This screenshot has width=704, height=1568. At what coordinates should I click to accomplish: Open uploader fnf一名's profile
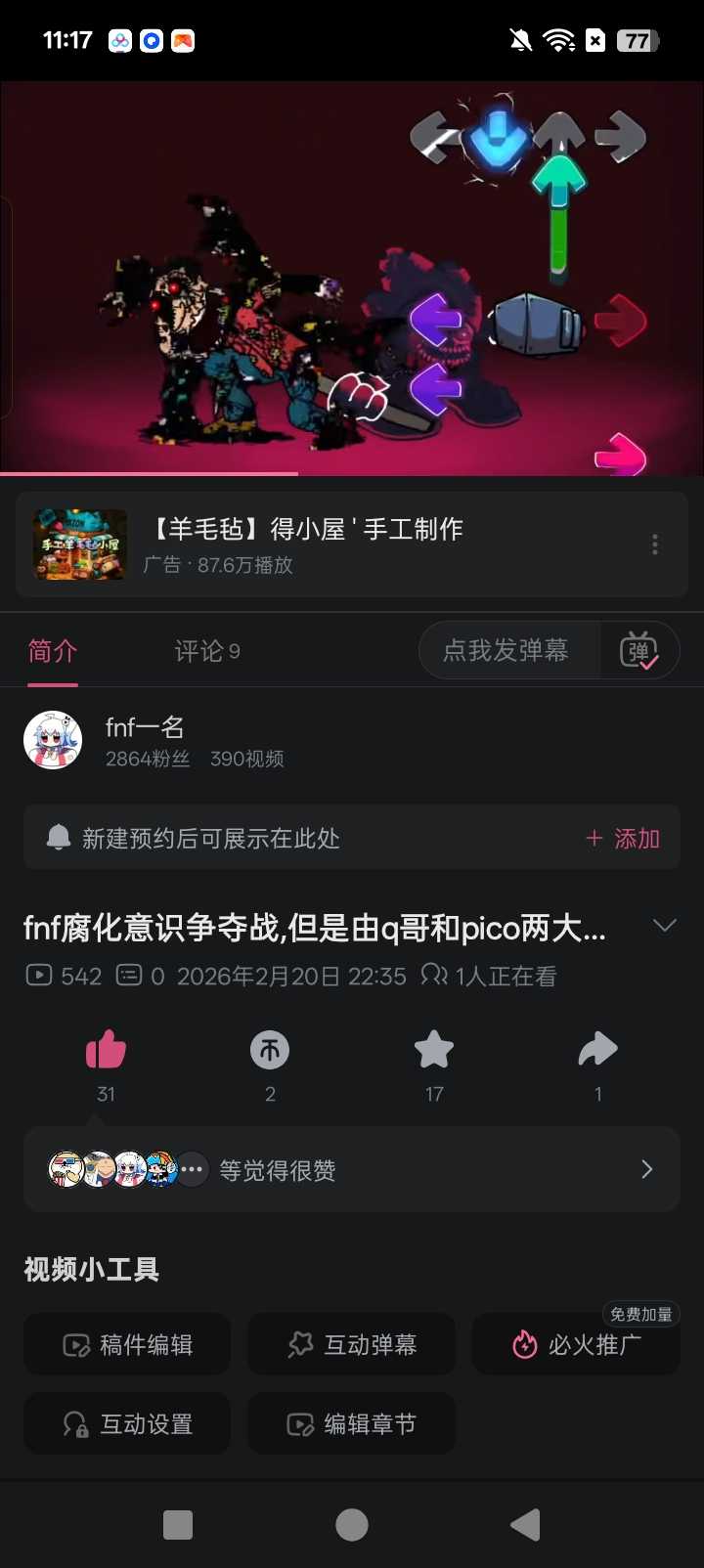pos(144,740)
